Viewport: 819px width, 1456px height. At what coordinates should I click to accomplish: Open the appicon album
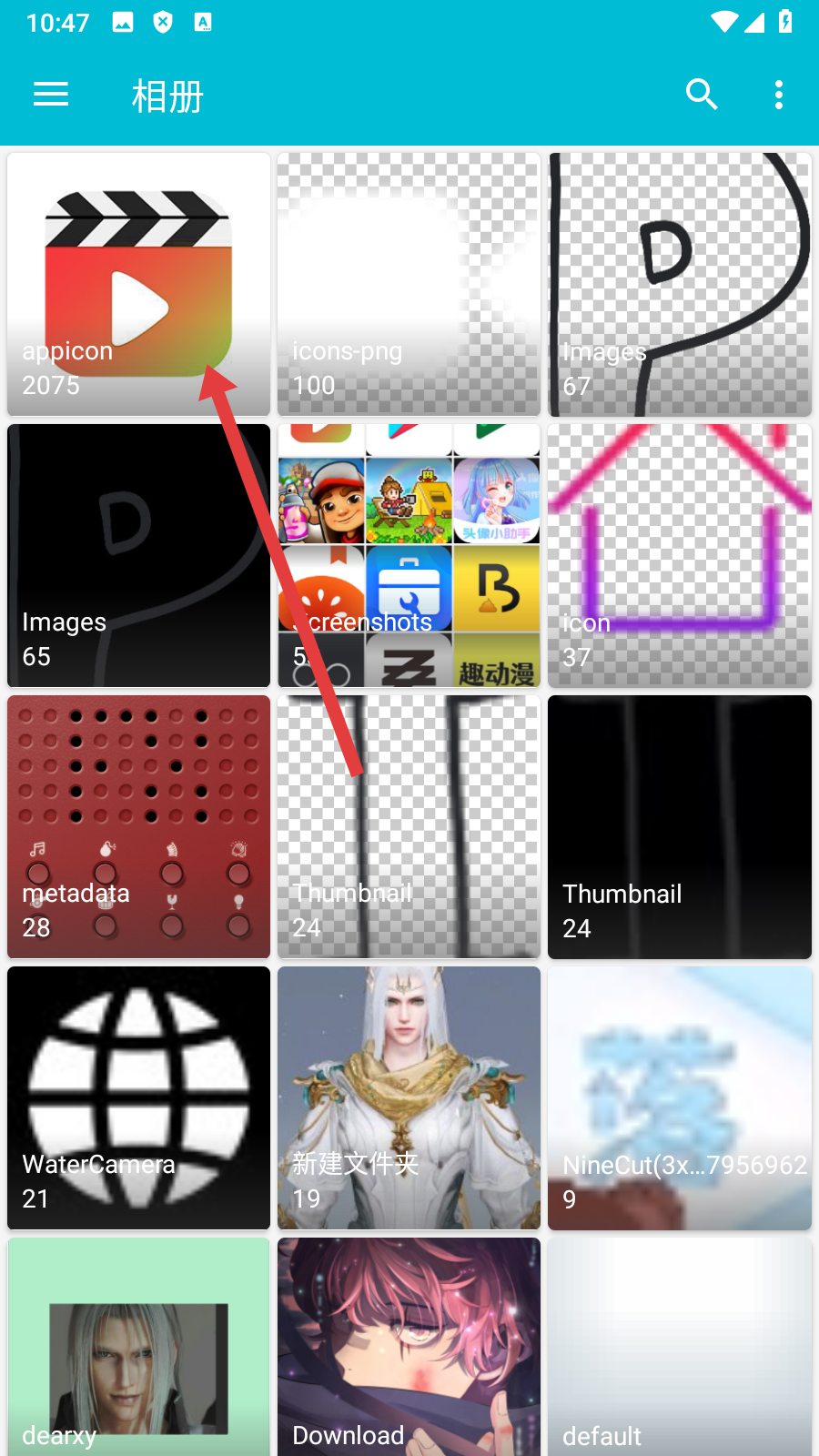coord(138,284)
